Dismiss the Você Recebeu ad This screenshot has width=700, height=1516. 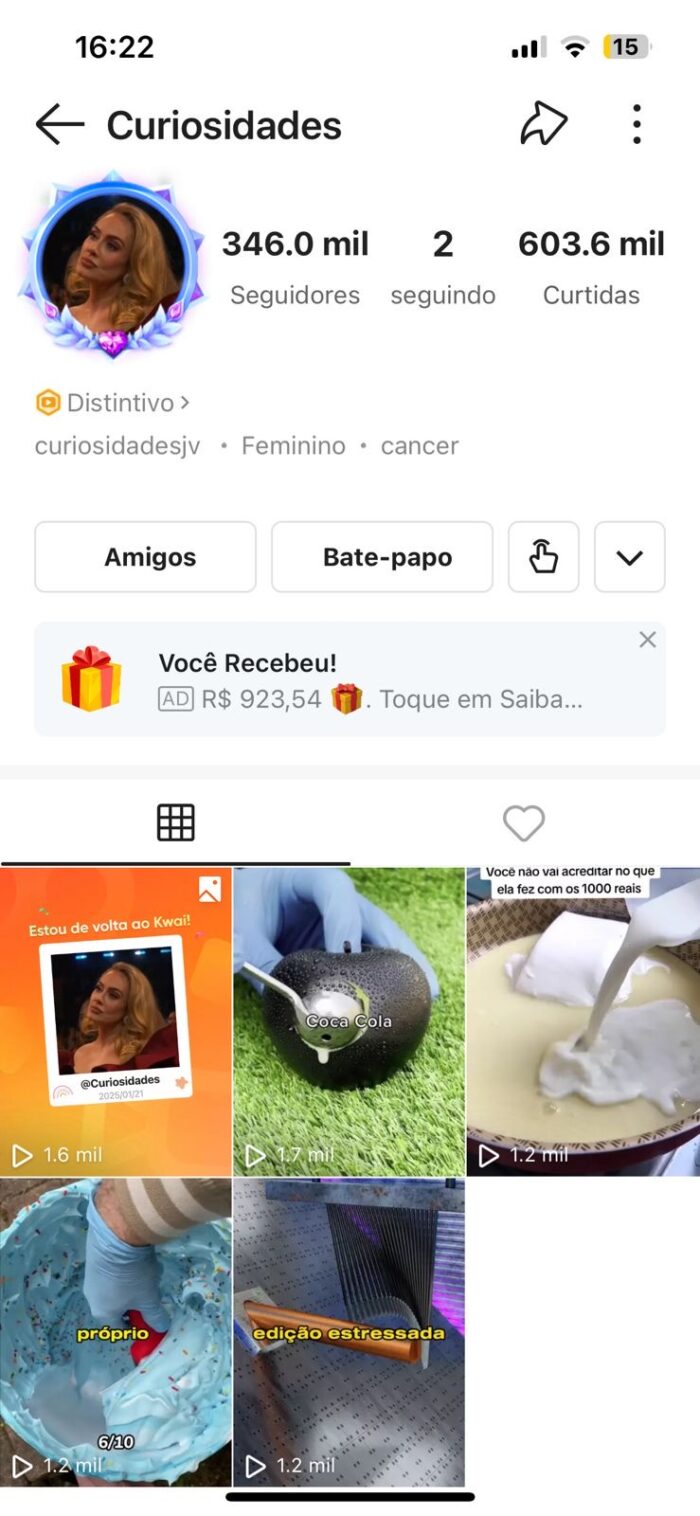click(x=647, y=640)
